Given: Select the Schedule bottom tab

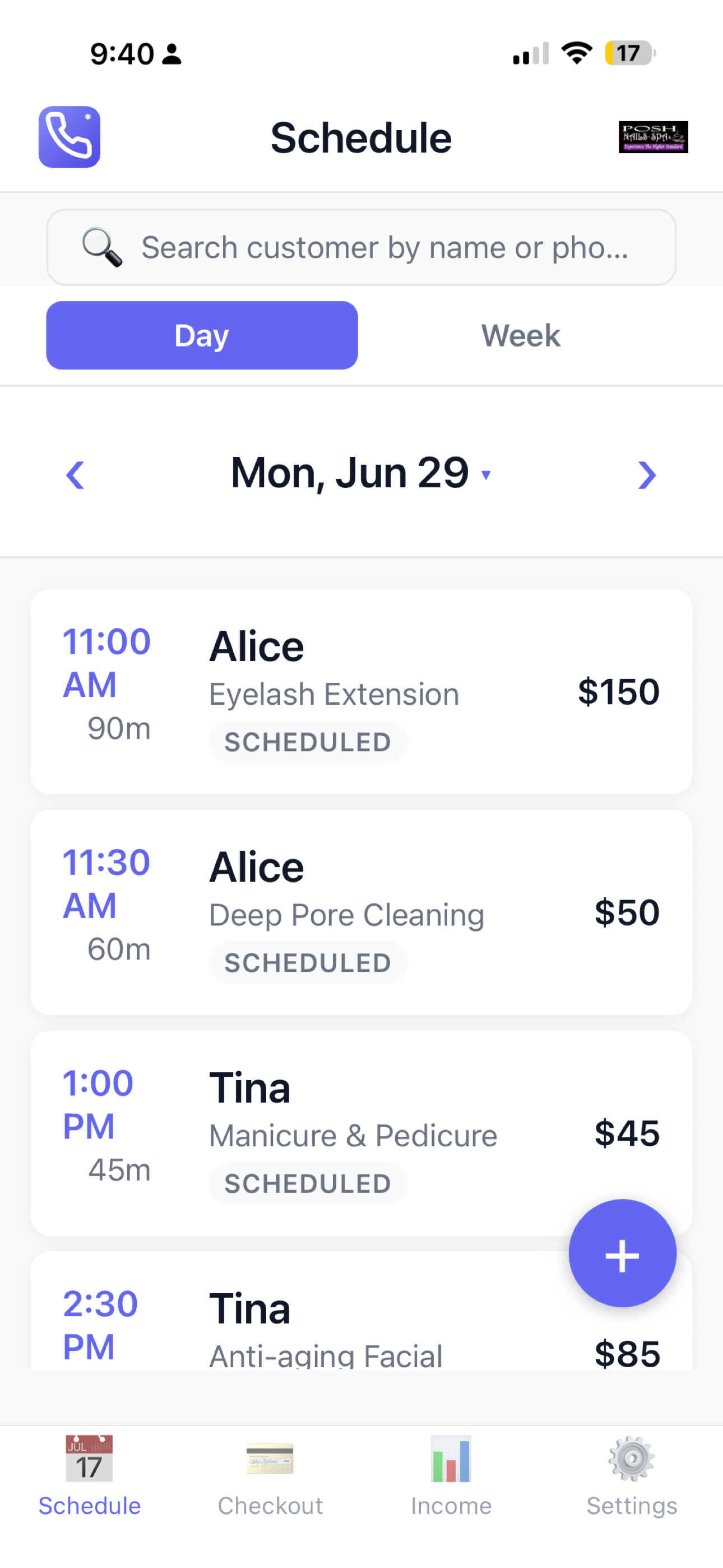Looking at the screenshot, I should pos(90,1476).
